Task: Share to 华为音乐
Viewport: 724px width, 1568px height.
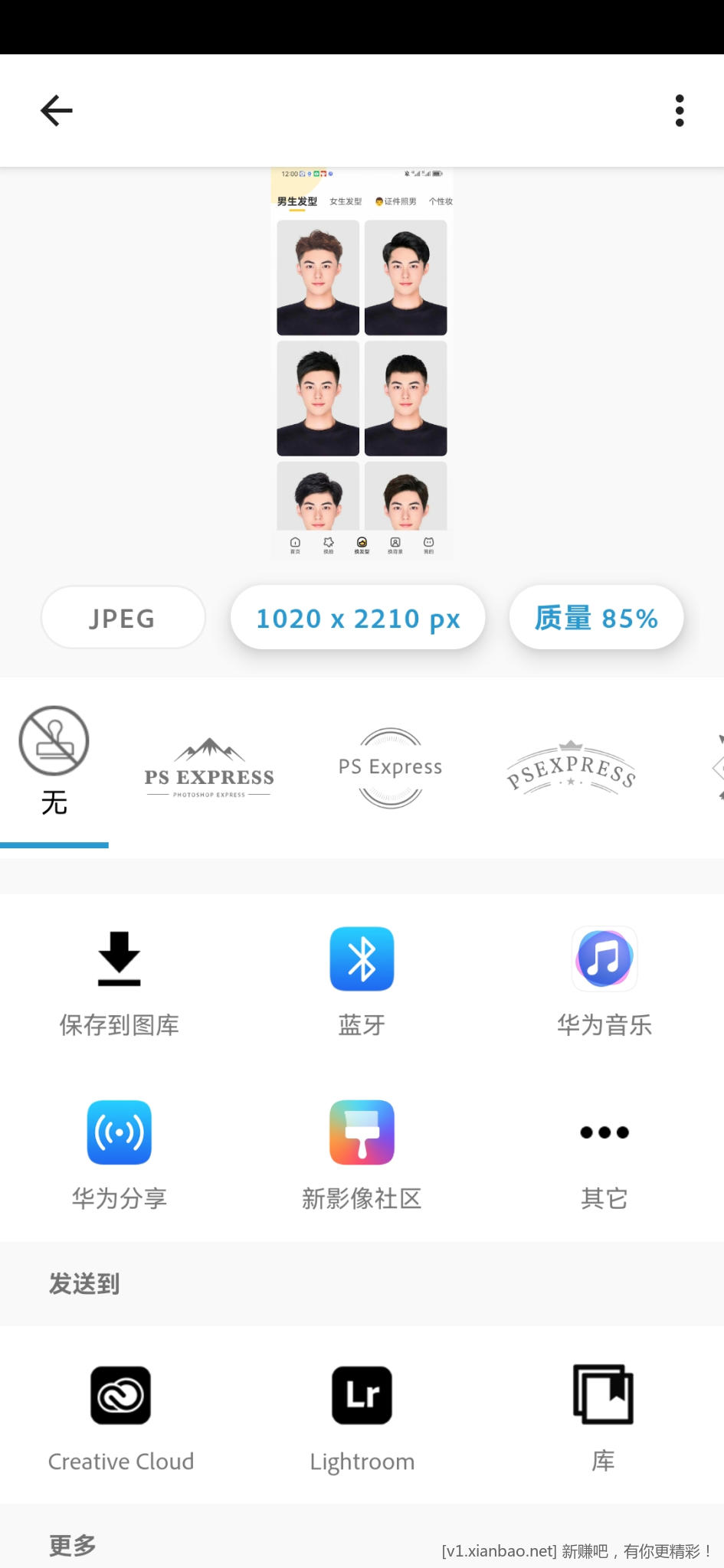Action: point(604,982)
